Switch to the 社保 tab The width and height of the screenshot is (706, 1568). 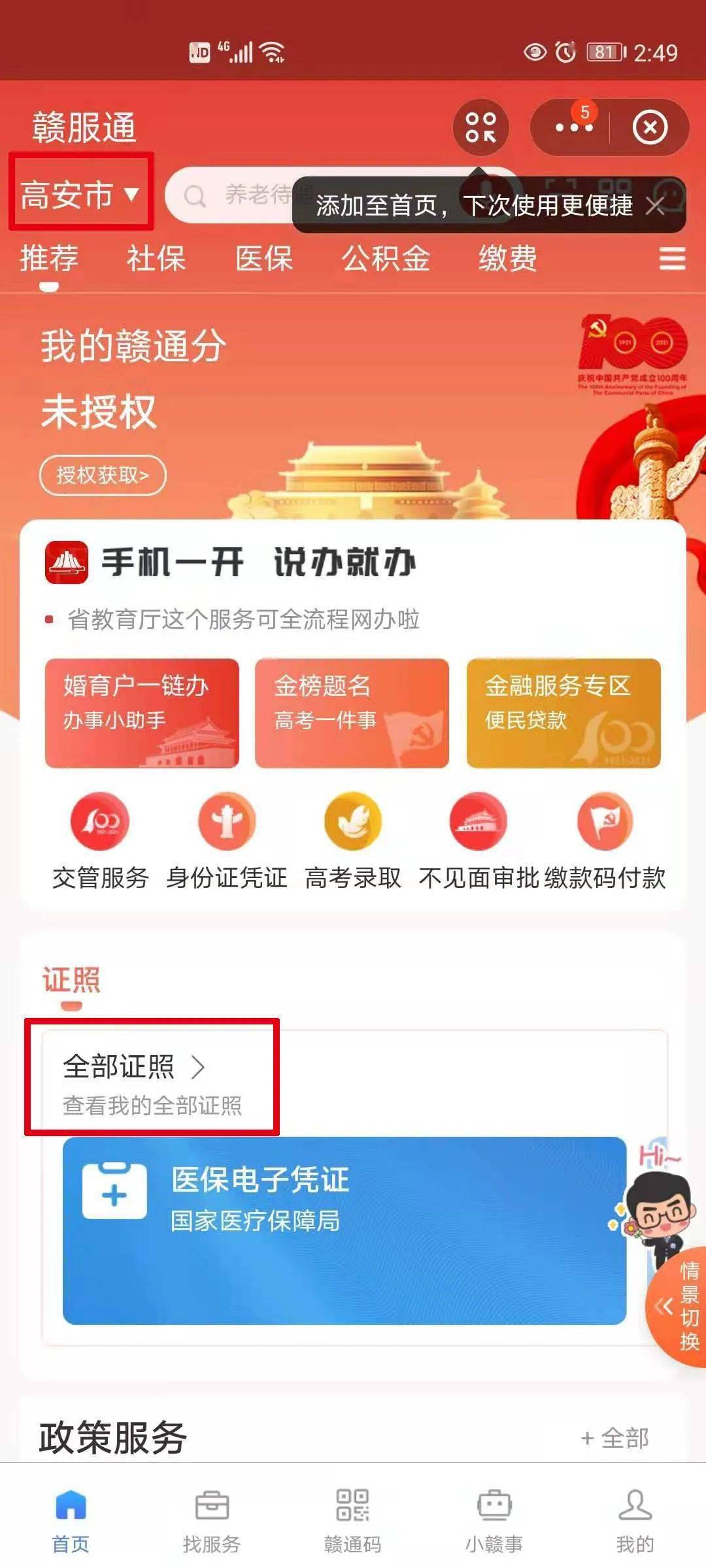click(x=156, y=258)
